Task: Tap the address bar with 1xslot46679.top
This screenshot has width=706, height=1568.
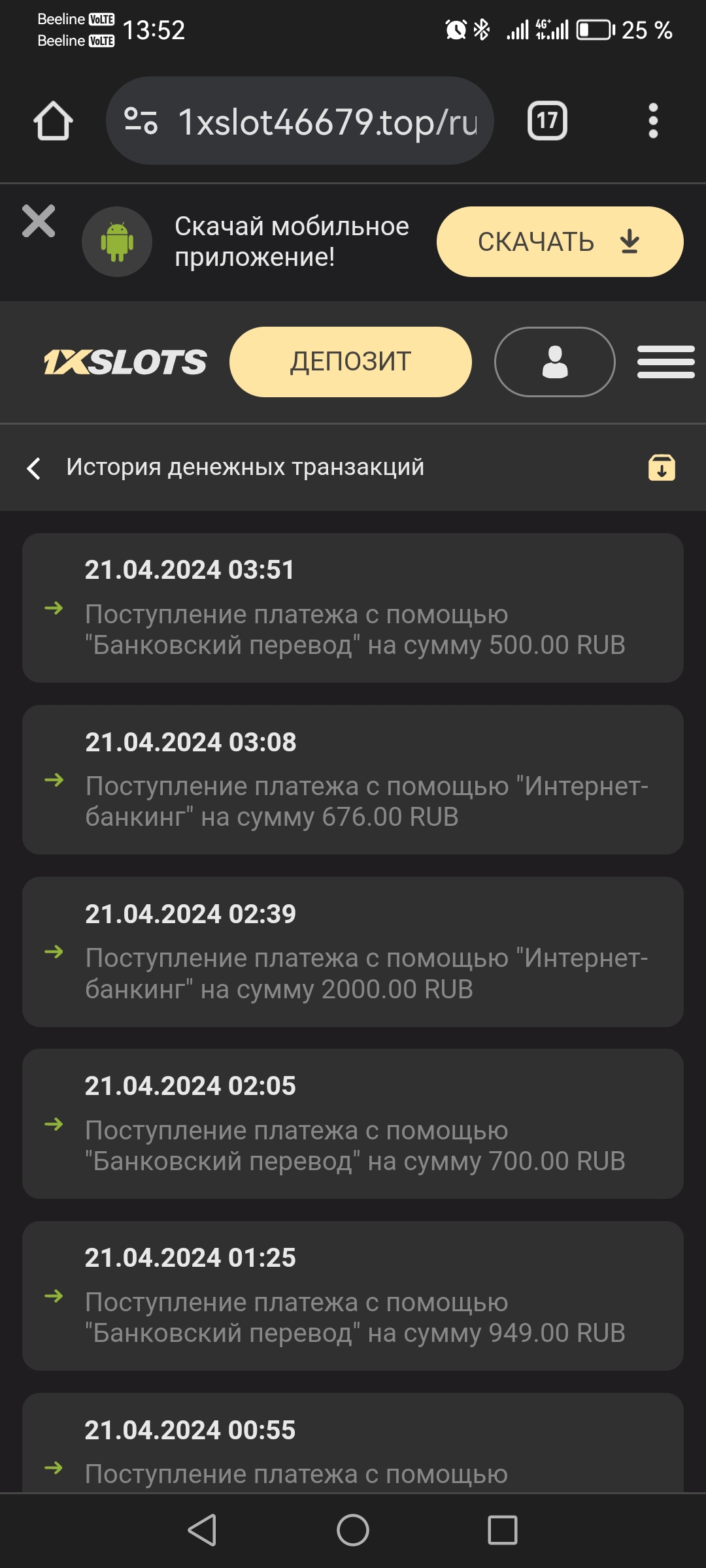Action: tap(327, 122)
